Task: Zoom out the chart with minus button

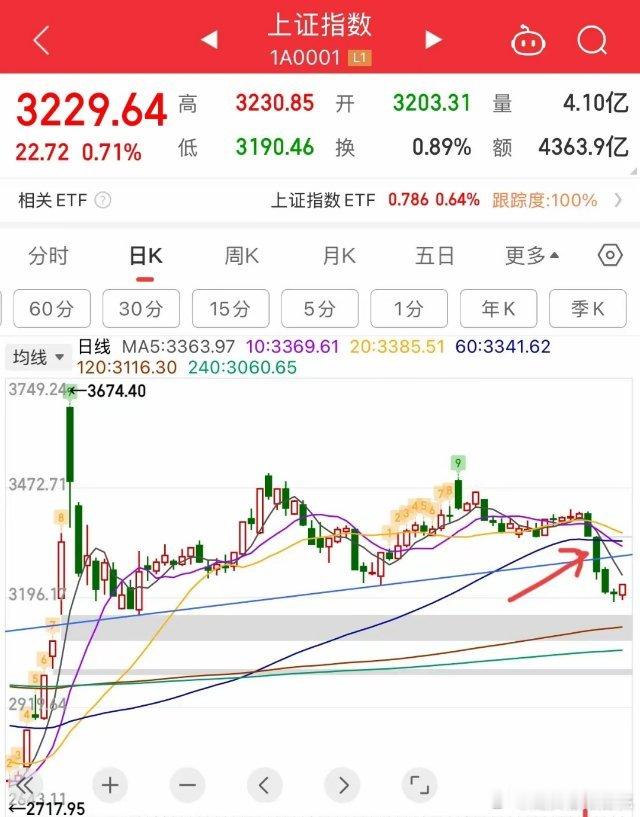Action: (x=186, y=784)
